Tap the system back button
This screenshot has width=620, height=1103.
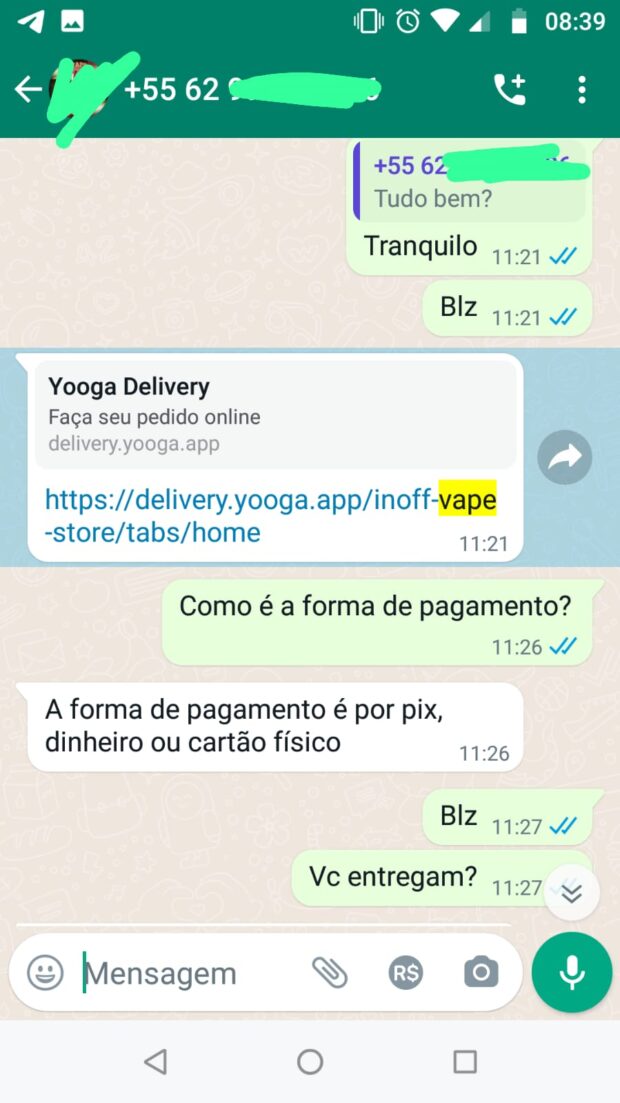[155, 1061]
